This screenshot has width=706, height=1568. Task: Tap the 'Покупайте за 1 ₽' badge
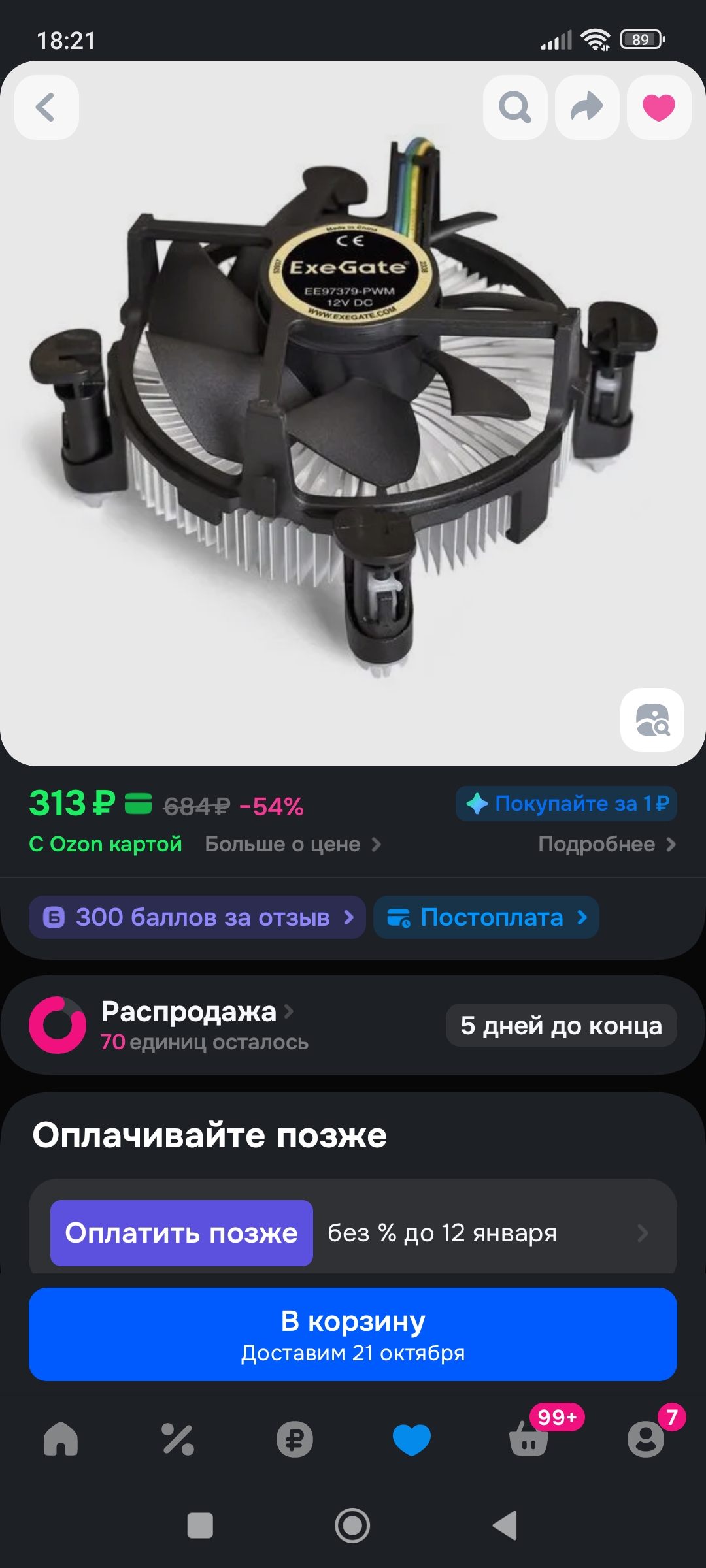[x=566, y=804]
